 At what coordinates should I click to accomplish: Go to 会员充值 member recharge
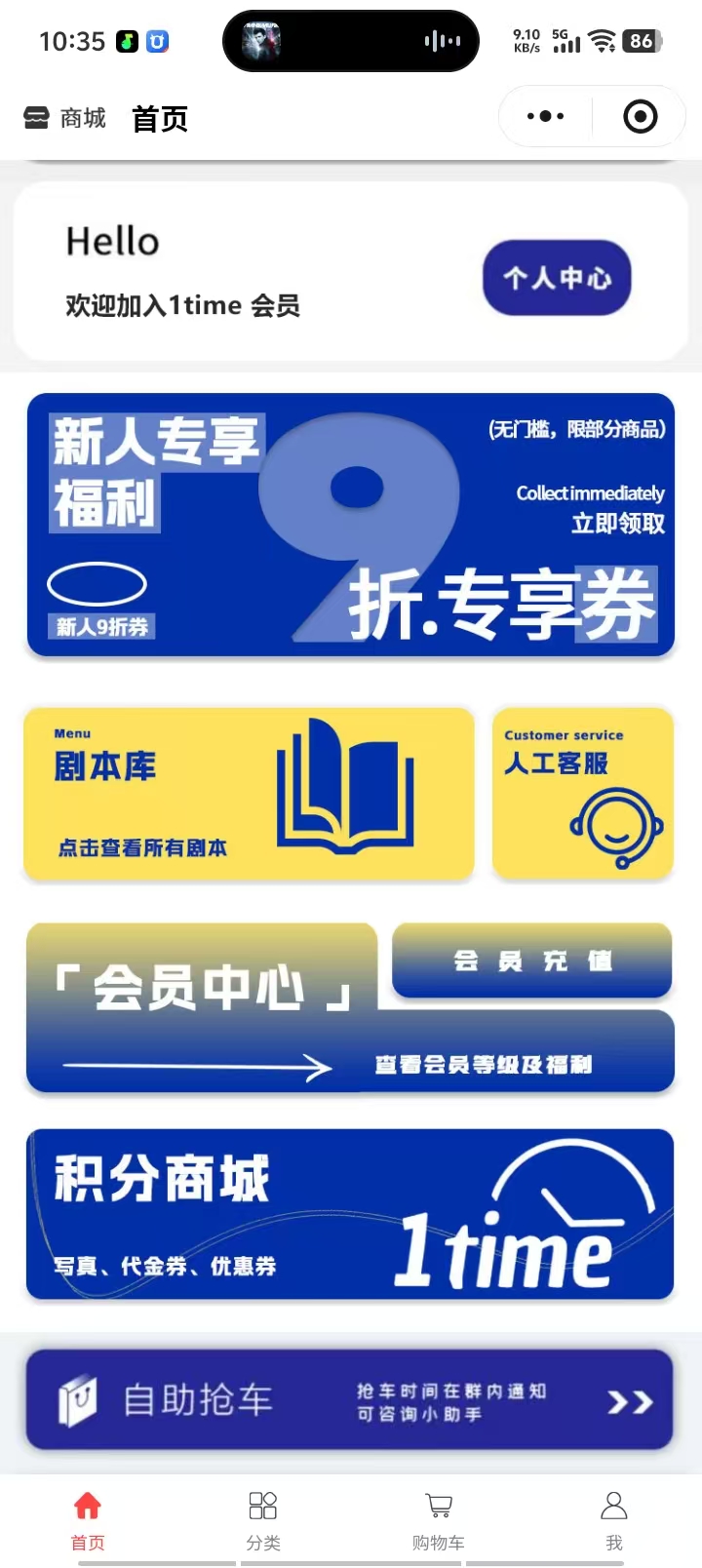(532, 960)
